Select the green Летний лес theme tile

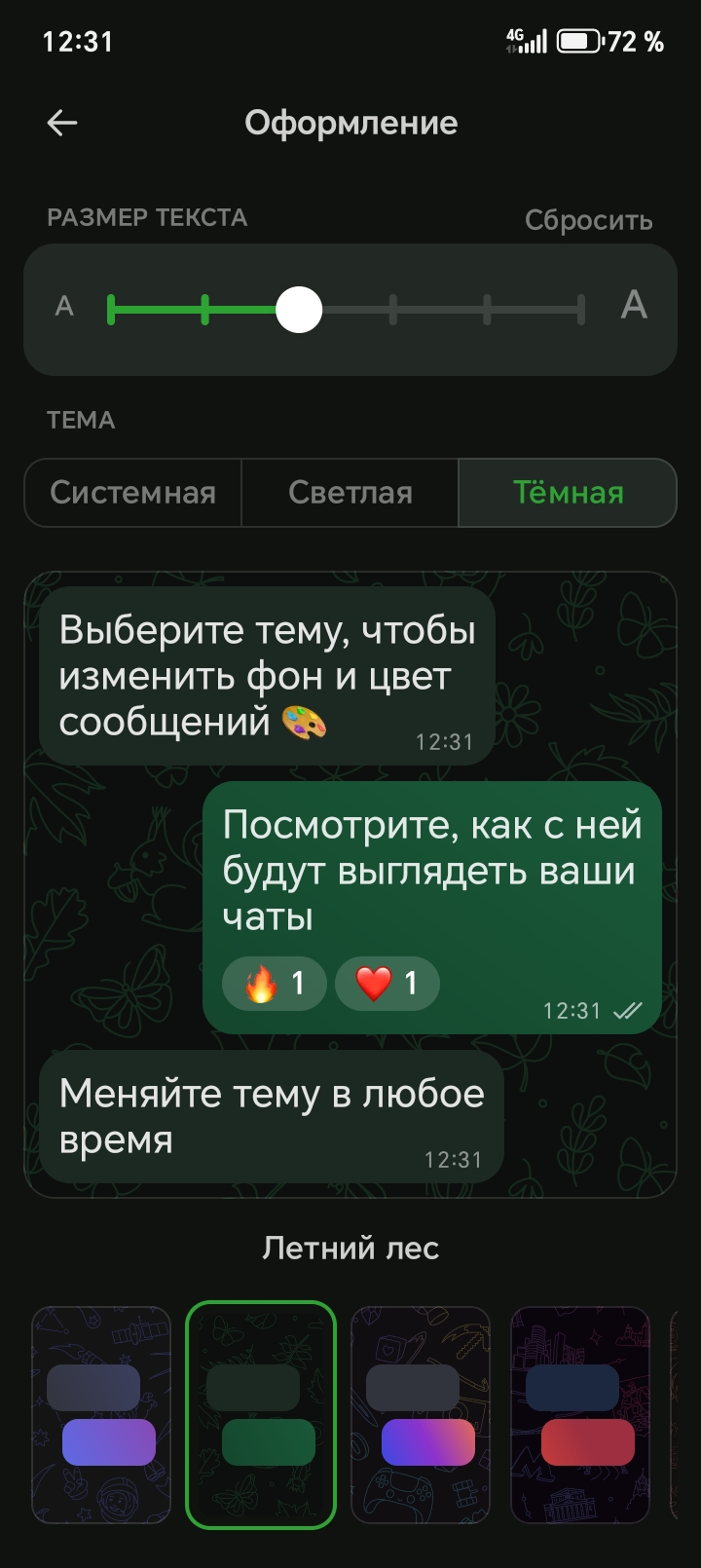[261, 1414]
